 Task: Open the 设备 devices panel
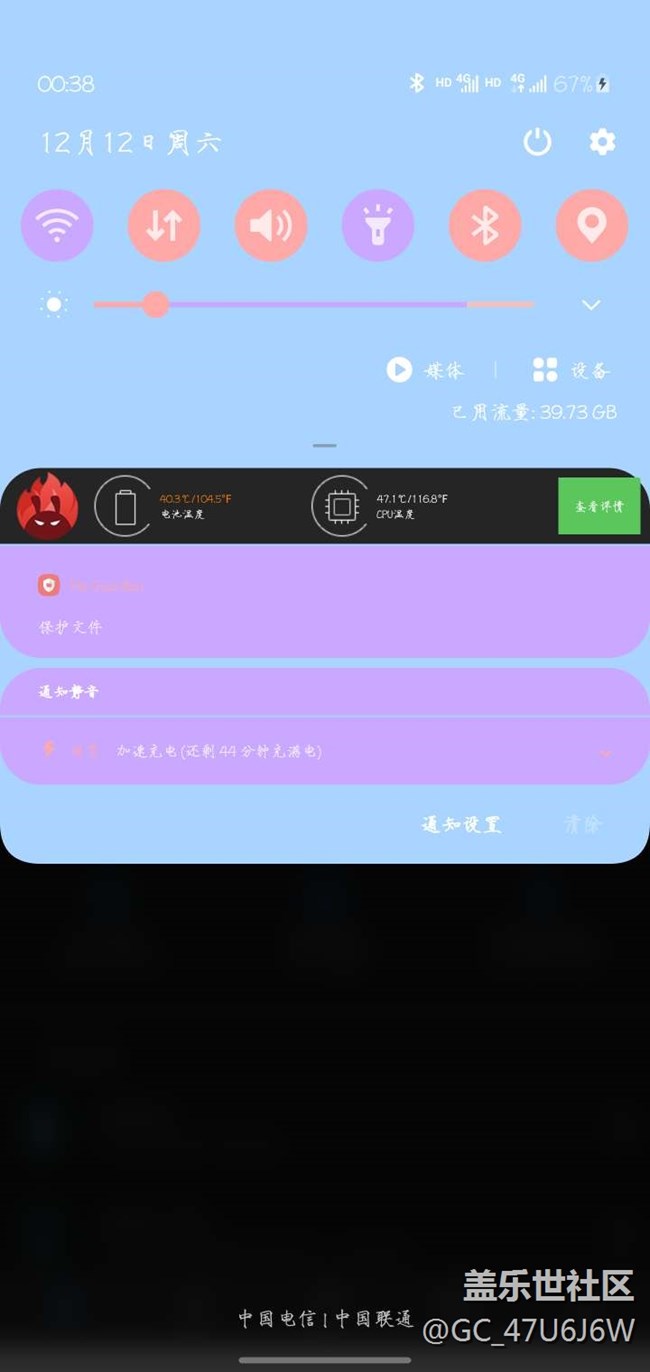[x=571, y=370]
